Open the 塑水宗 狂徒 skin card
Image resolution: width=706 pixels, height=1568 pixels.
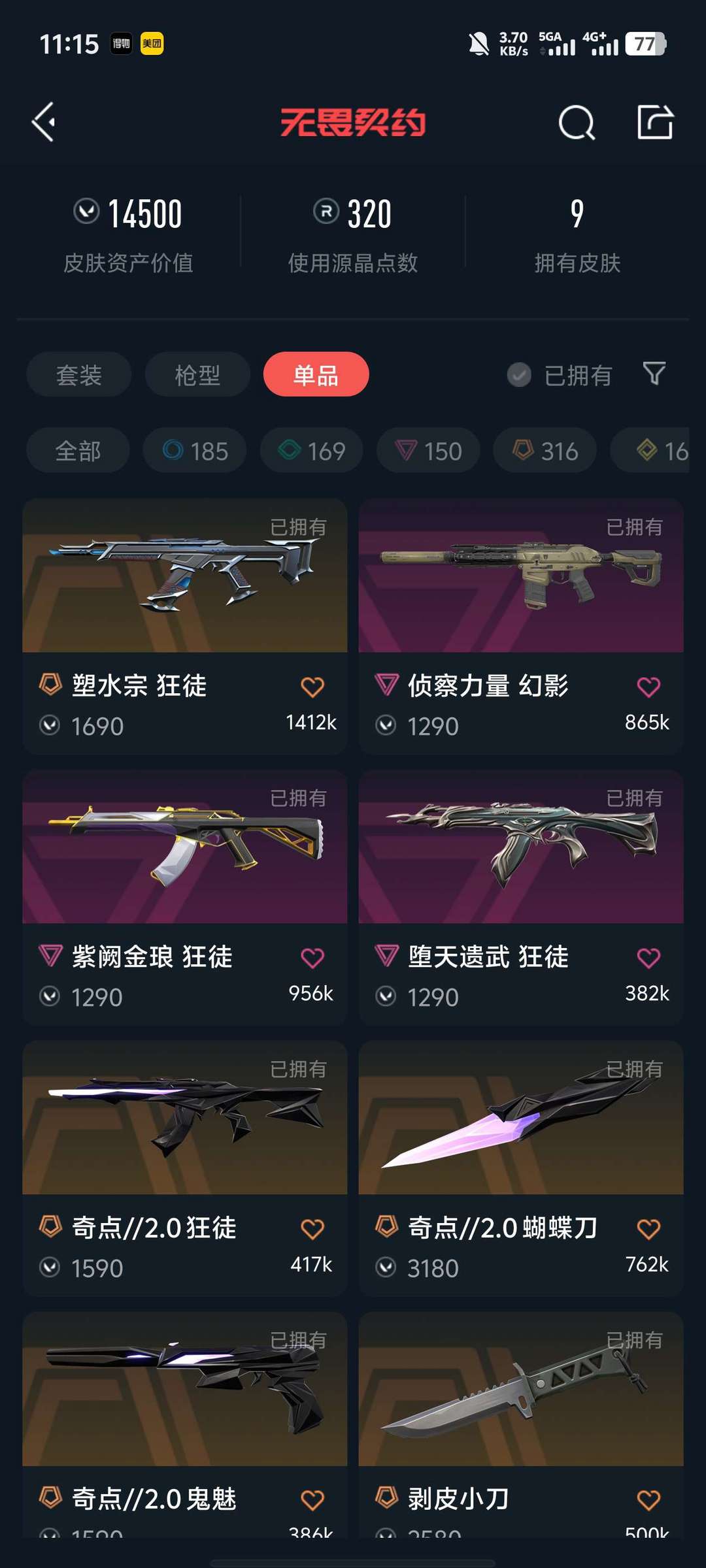(185, 627)
